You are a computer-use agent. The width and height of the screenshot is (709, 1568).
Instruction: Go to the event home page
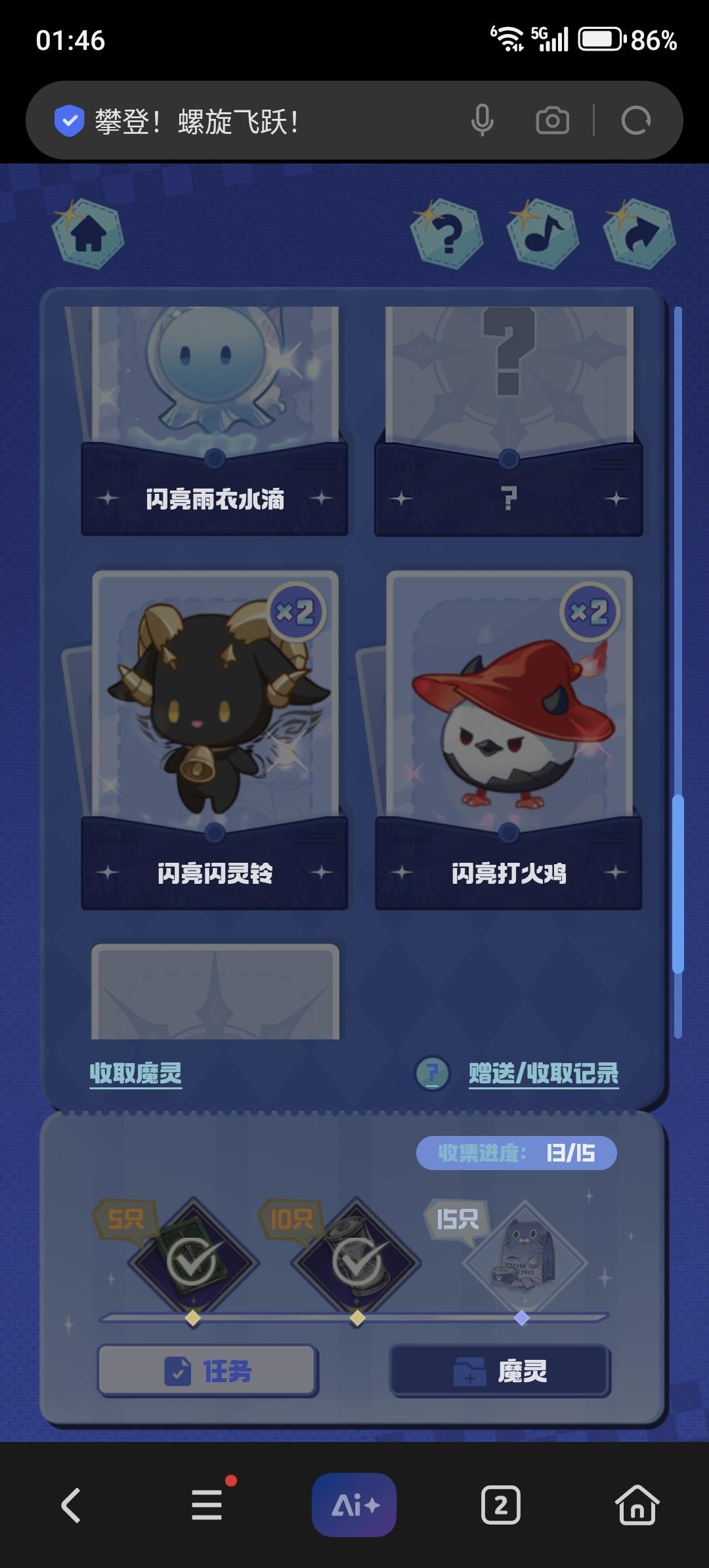click(89, 234)
